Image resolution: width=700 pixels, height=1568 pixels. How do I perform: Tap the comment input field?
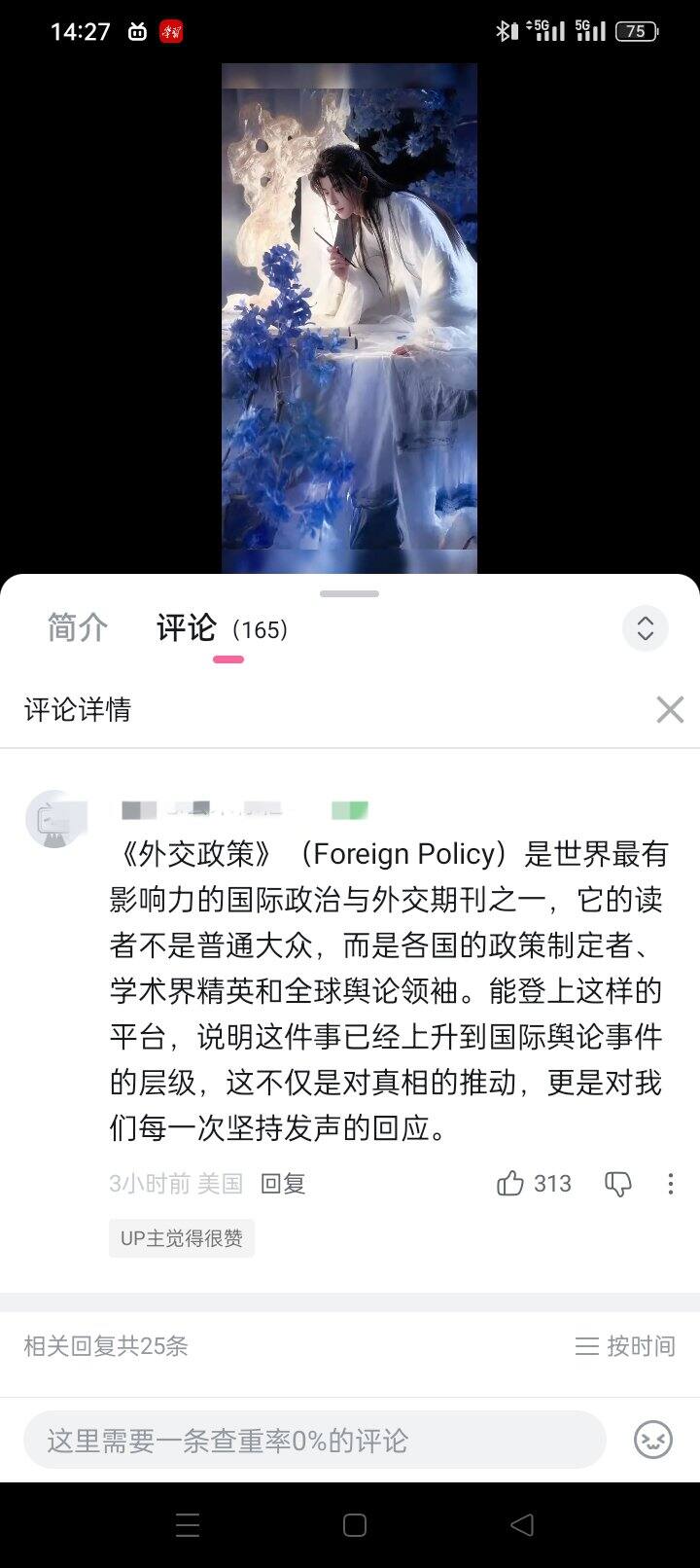315,1440
